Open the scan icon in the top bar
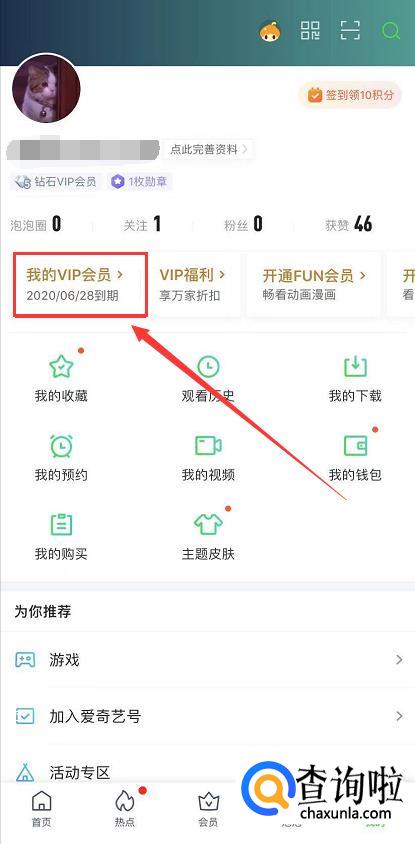 coord(350,31)
